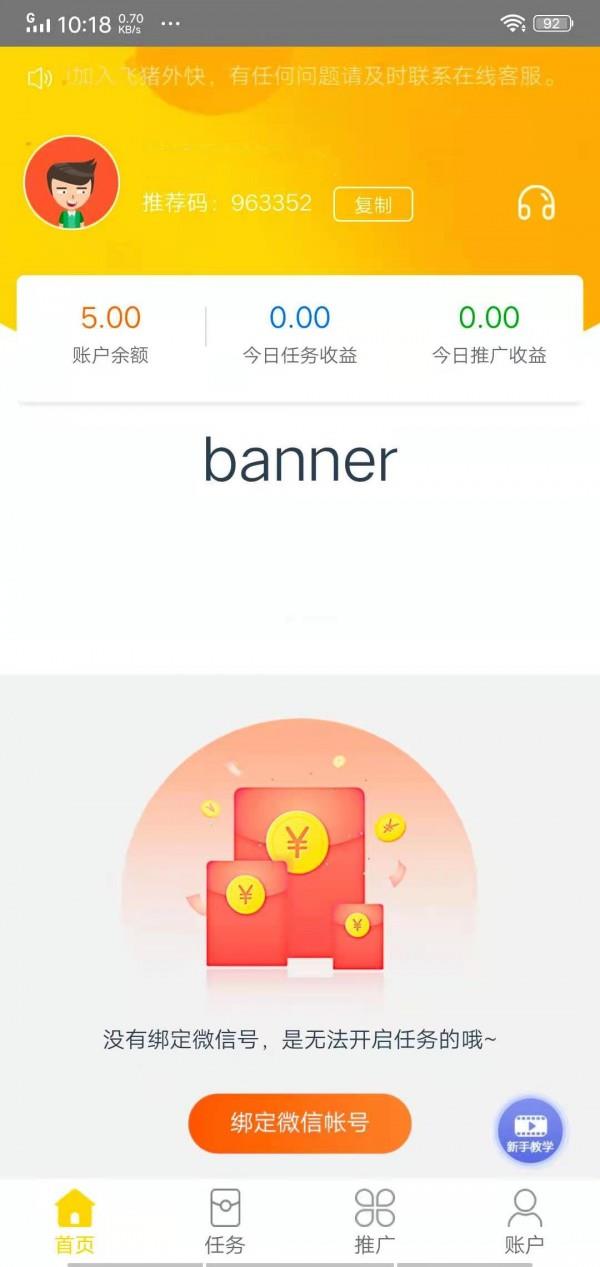
Task: Switch to the 账户 tab
Action: [525, 1221]
